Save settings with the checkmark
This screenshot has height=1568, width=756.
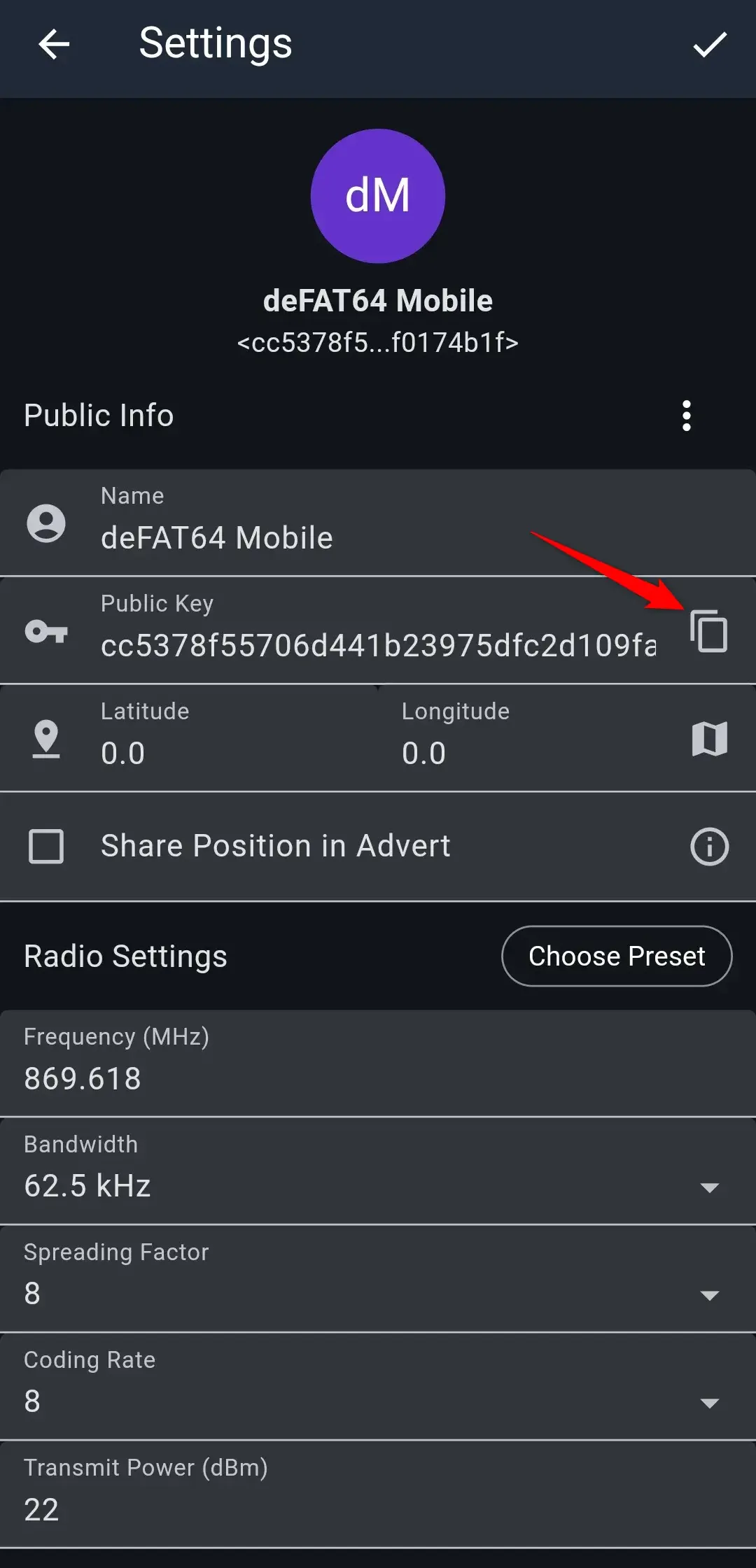[x=710, y=45]
